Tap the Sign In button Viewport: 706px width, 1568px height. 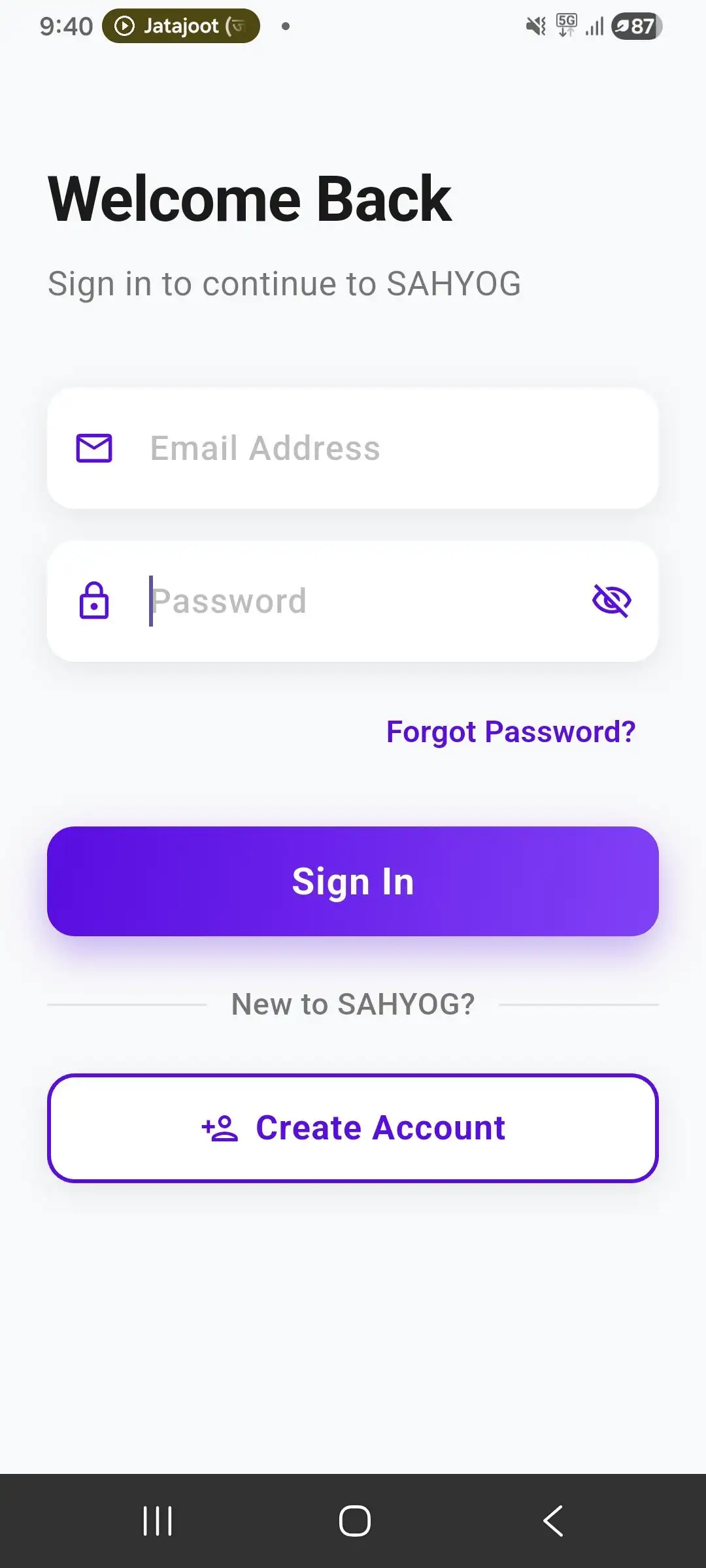pyautogui.click(x=353, y=881)
